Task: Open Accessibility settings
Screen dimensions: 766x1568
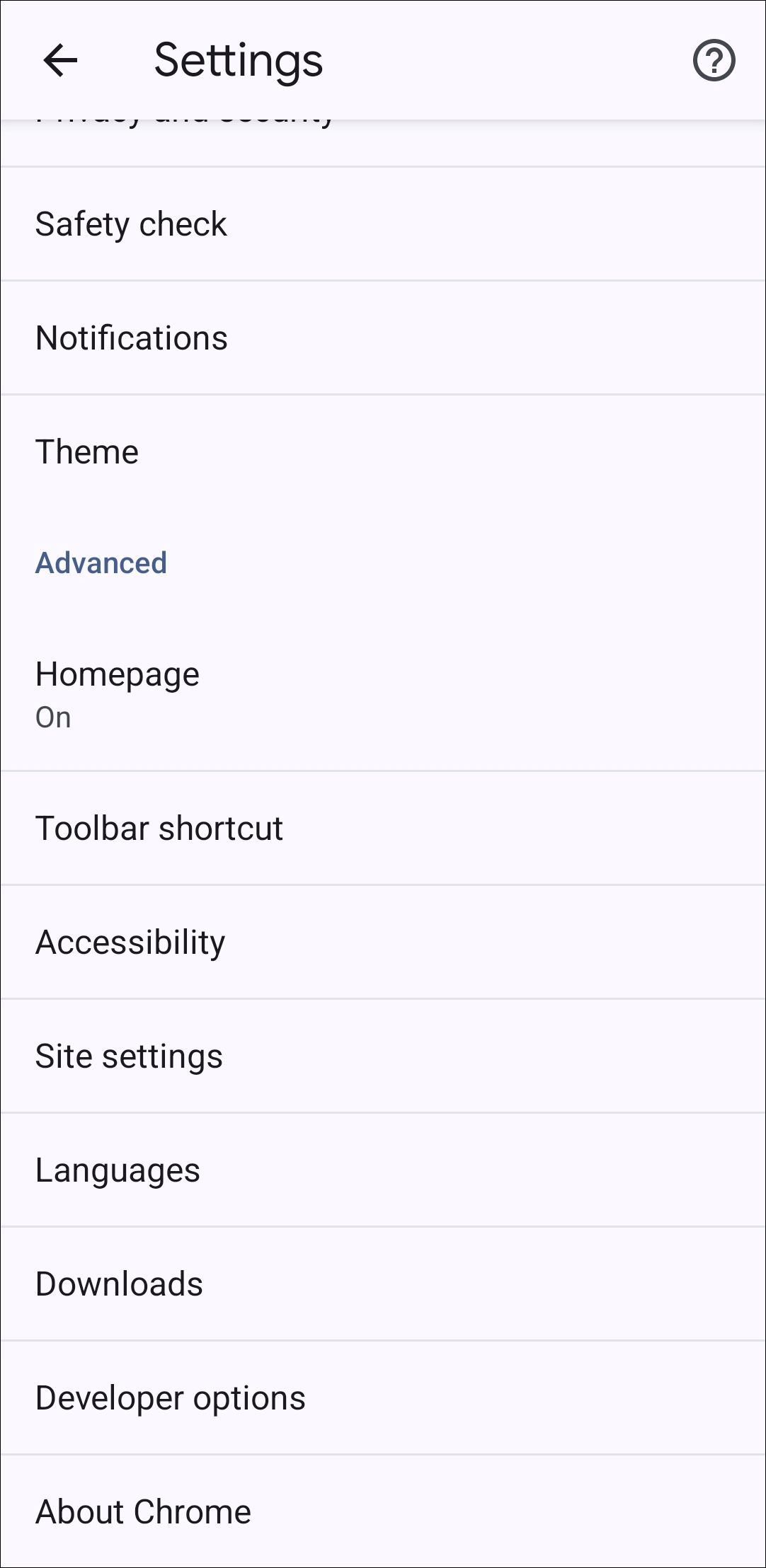Action: [x=382, y=942]
